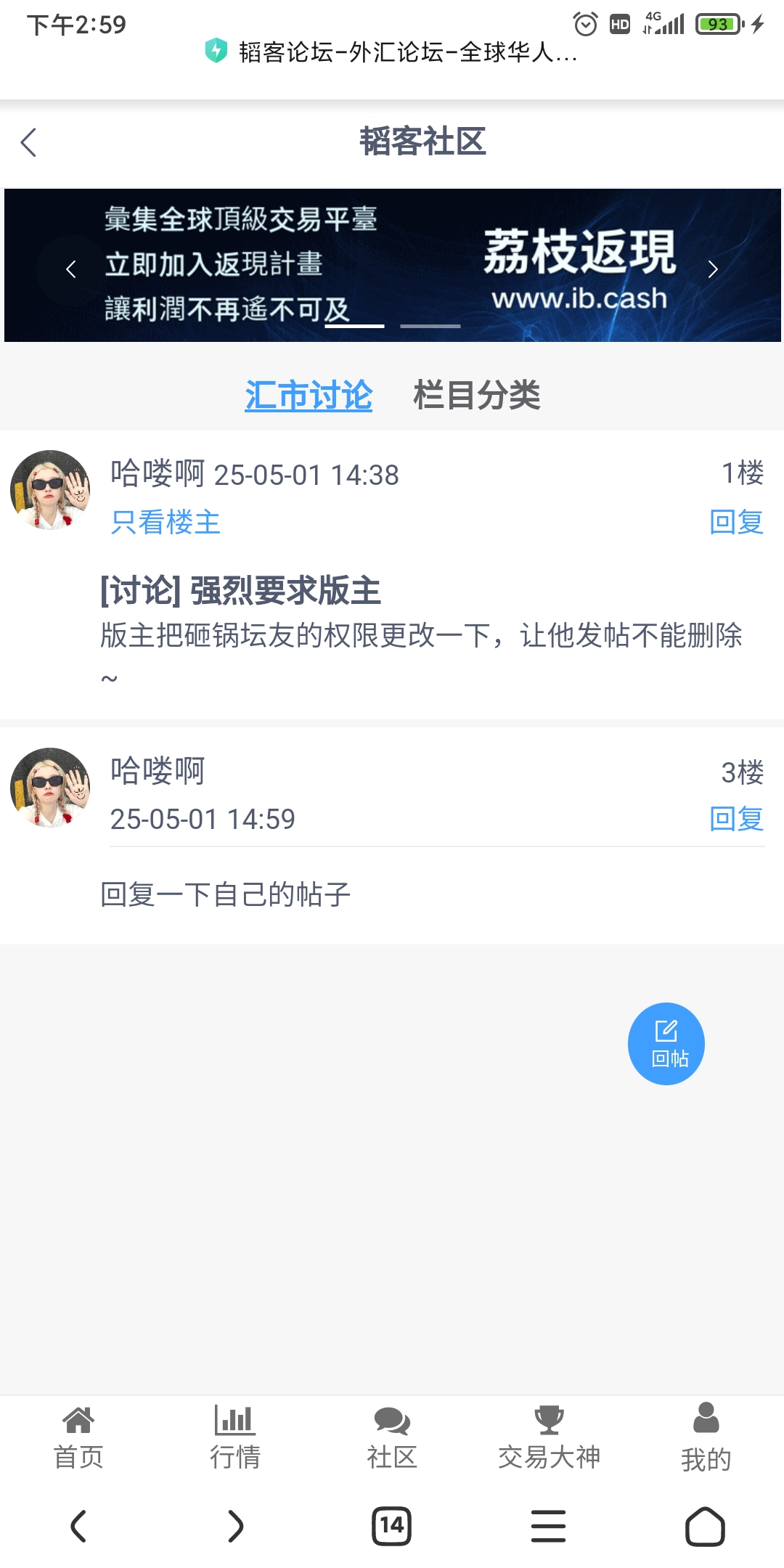Show the previous banner slide
The image size is (784, 1568).
click(70, 269)
